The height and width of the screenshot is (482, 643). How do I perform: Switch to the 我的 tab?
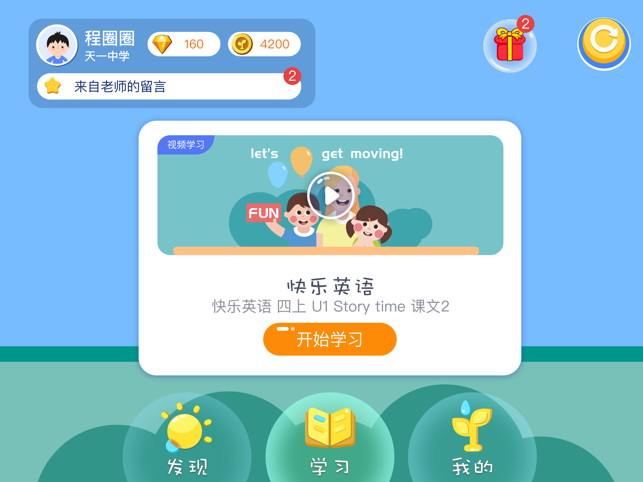click(x=472, y=440)
